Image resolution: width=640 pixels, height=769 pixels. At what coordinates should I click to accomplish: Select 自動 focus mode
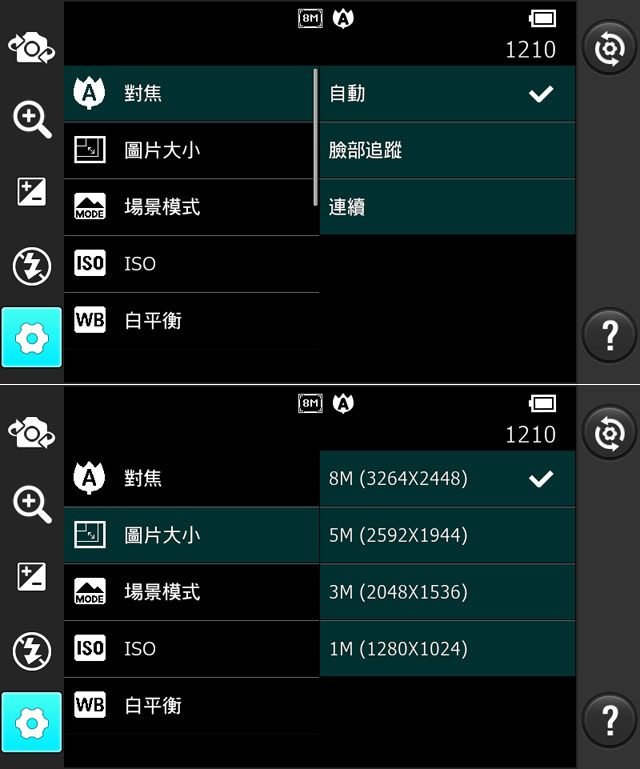point(447,94)
